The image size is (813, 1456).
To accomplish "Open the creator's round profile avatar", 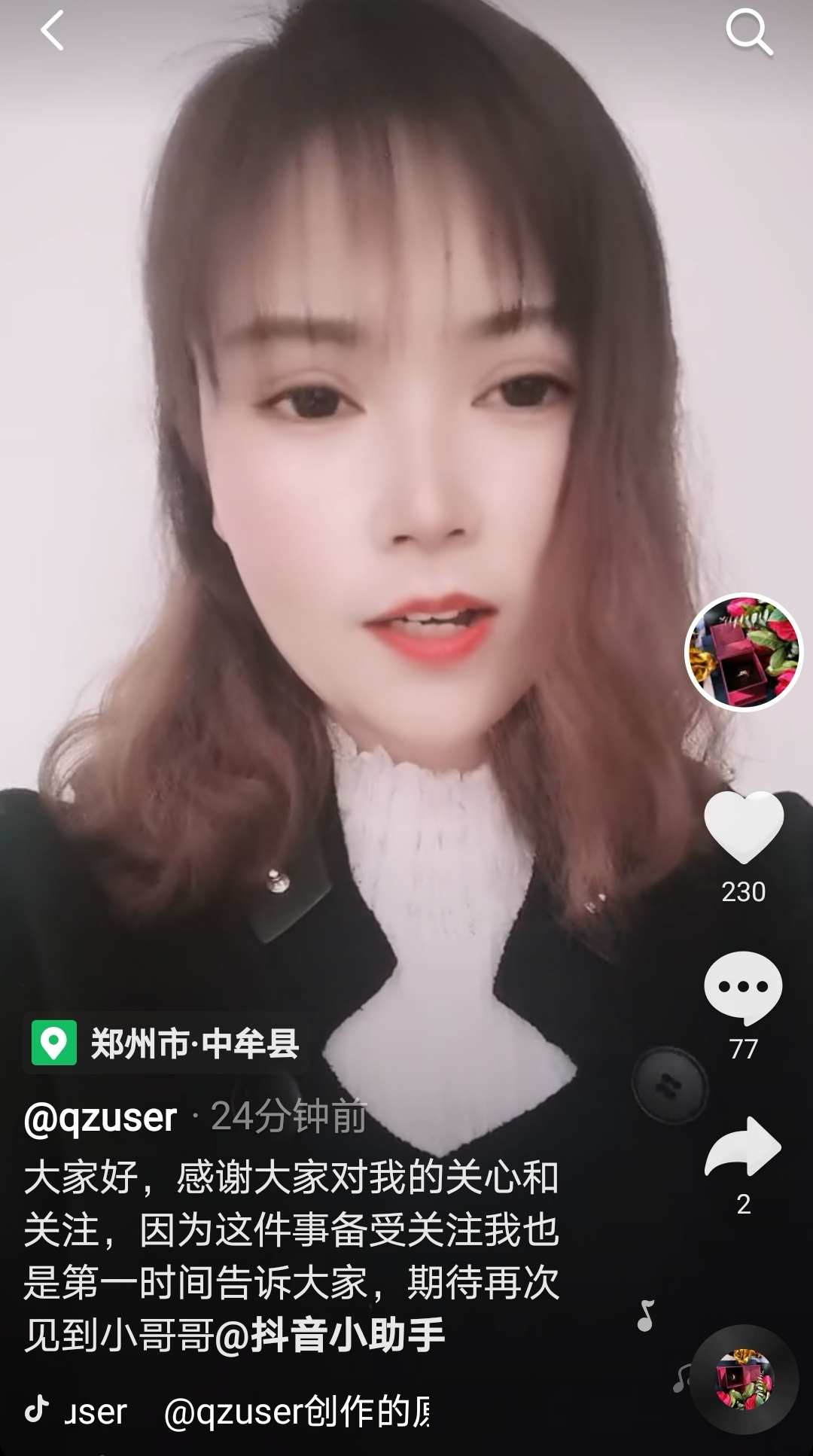I will (x=744, y=652).
